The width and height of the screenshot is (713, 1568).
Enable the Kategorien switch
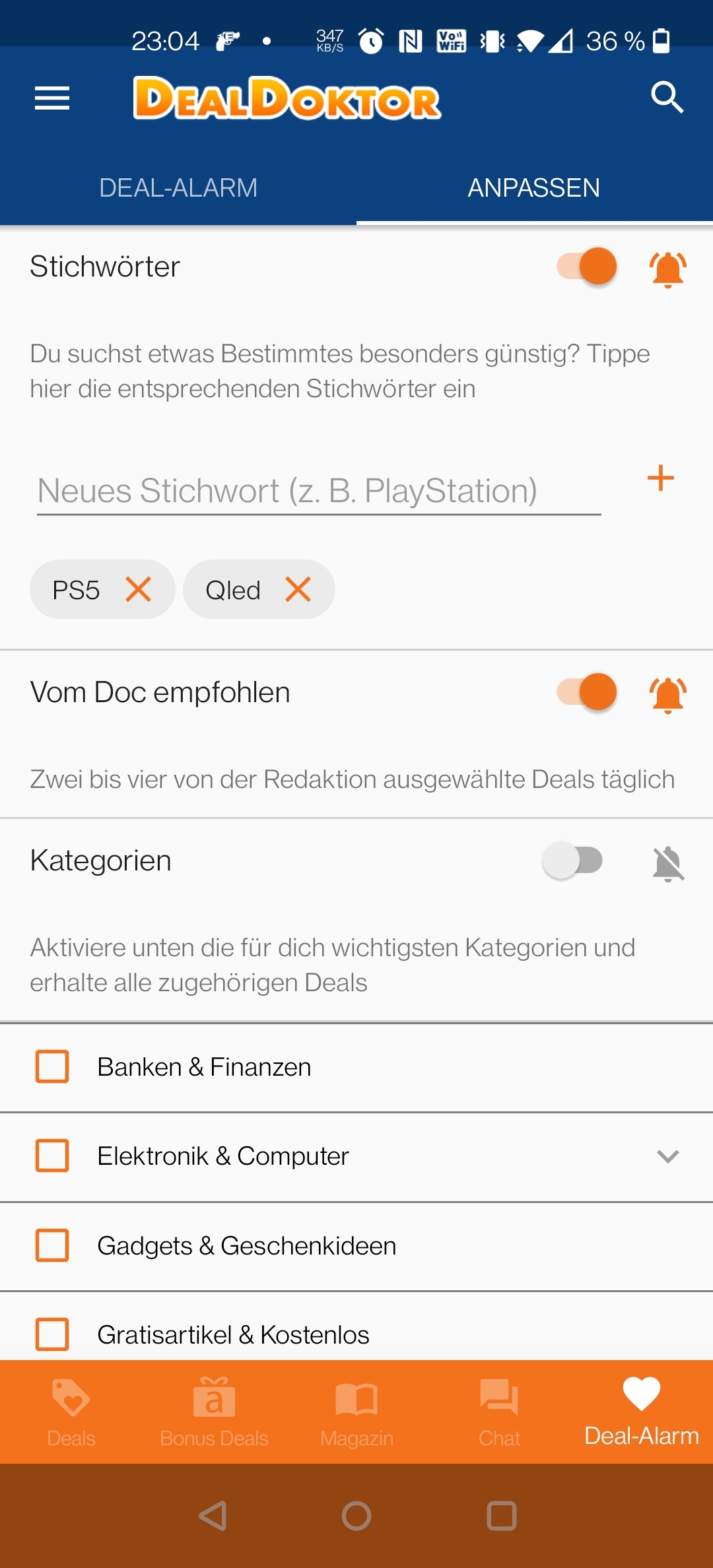click(573, 861)
